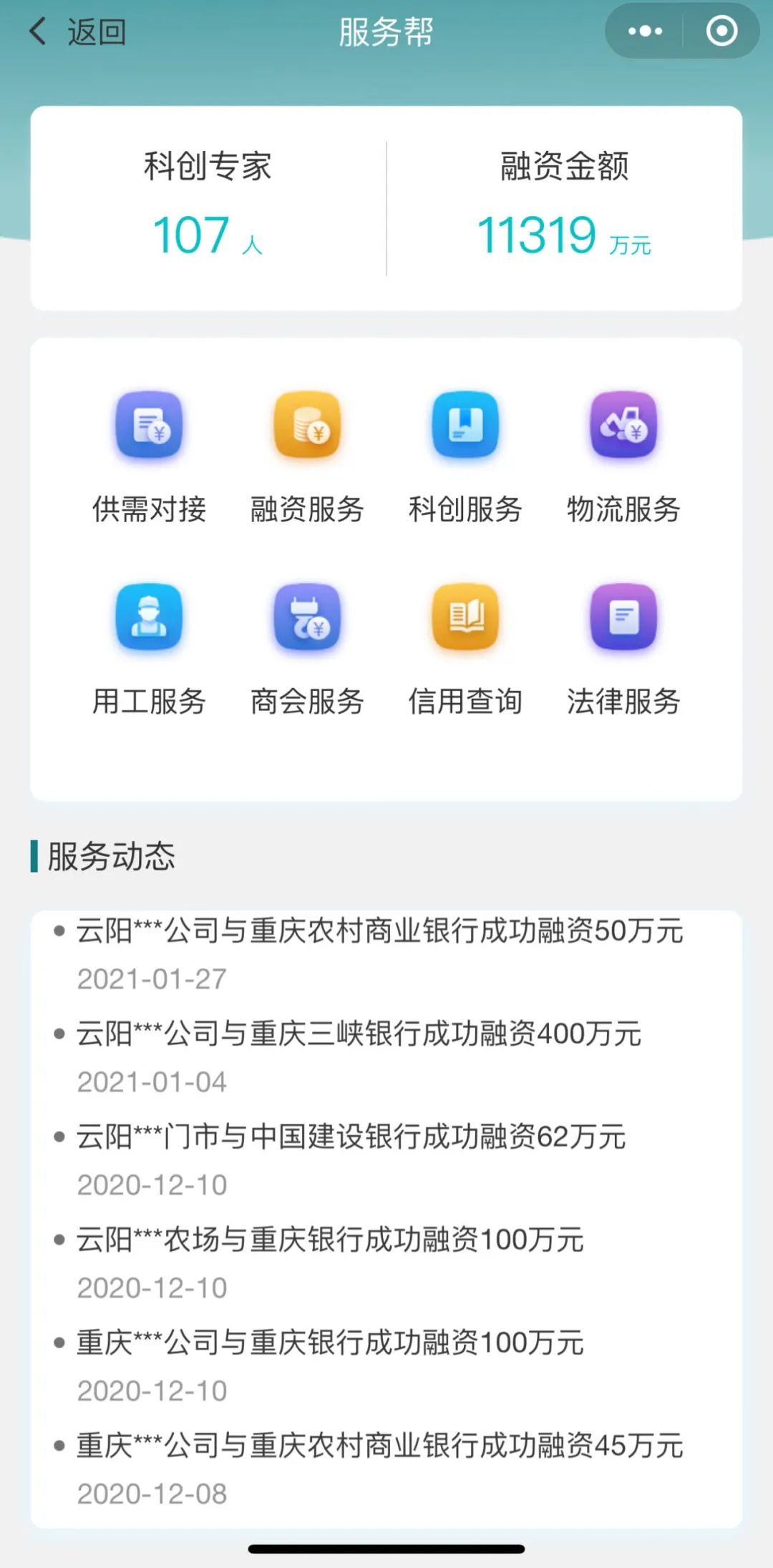This screenshot has width=773, height=1568.
Task: Open 信用查询
Action: 465,648
